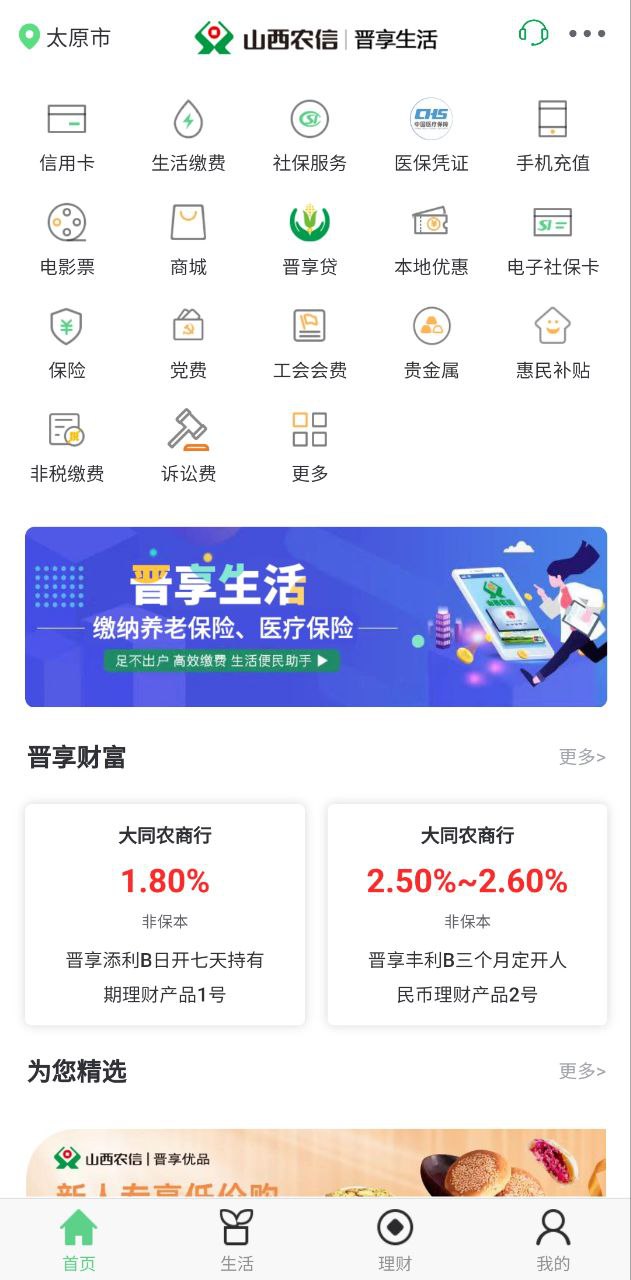Open the 1.80% 晋享添利B product card

point(165,914)
